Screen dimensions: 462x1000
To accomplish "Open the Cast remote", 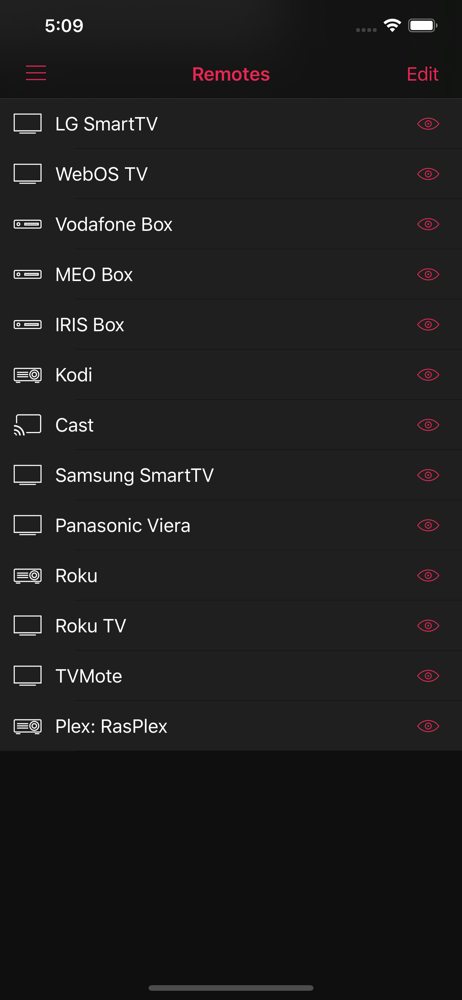I will (231, 425).
